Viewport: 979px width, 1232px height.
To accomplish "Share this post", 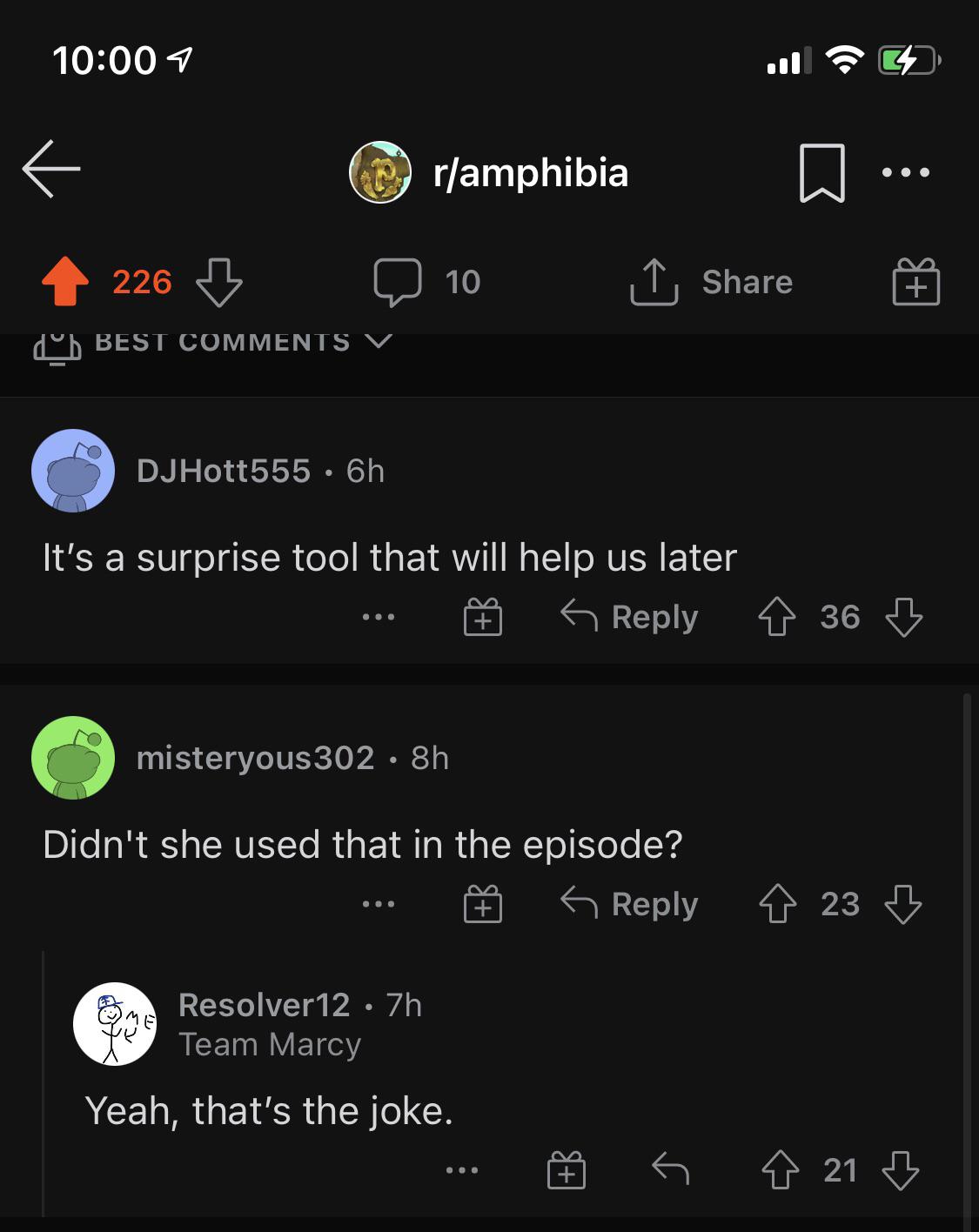I will pyautogui.click(x=712, y=282).
